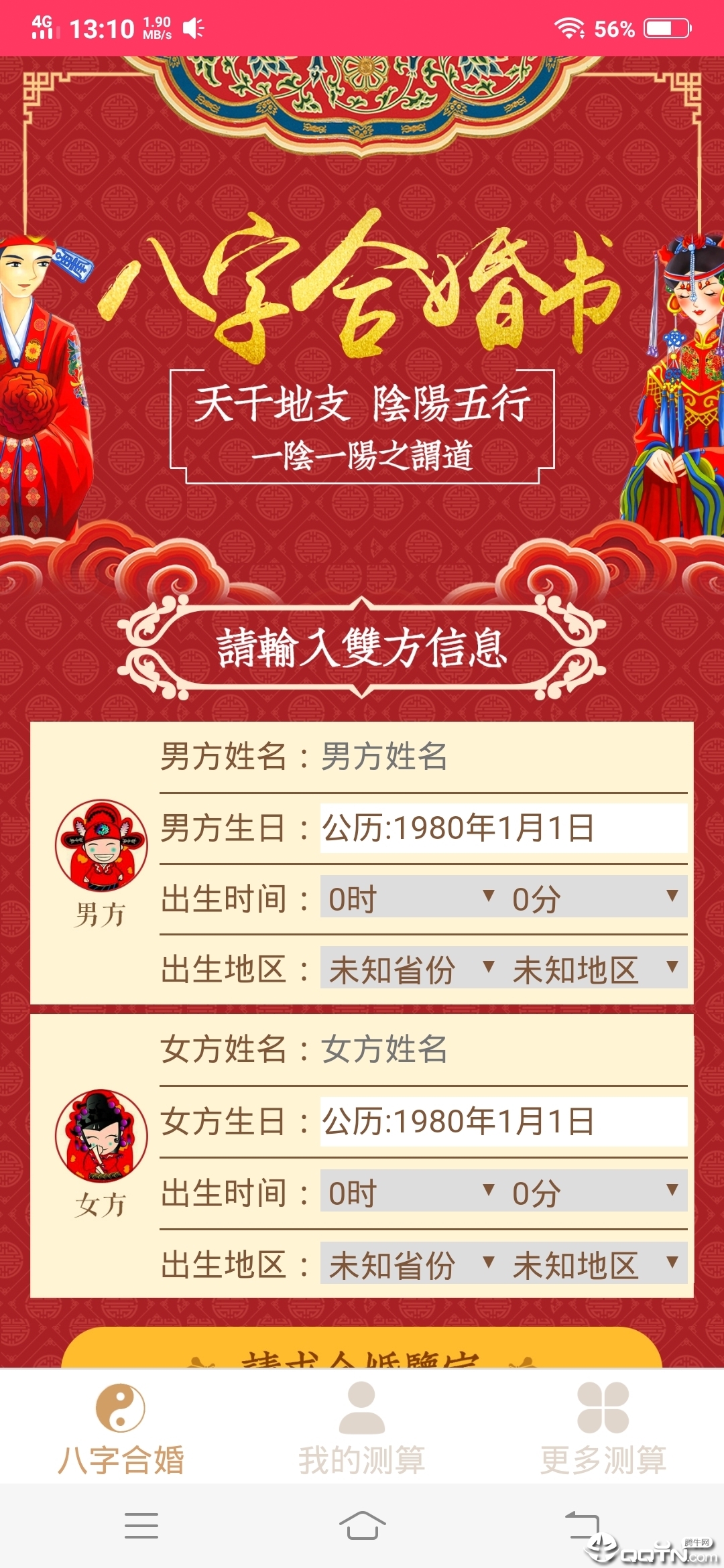Switch to the 八字合婚 tab

point(121,1429)
